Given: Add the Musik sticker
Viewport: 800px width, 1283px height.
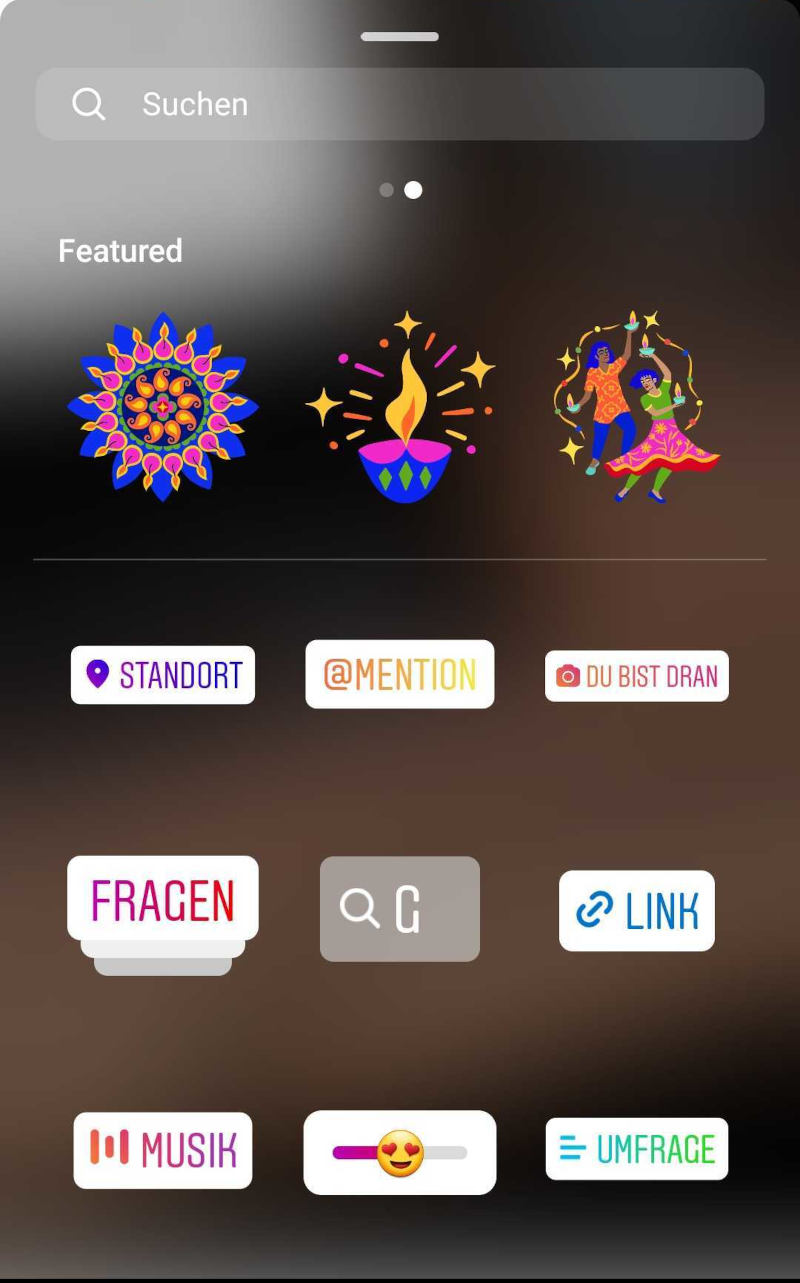Looking at the screenshot, I should click(x=163, y=1150).
